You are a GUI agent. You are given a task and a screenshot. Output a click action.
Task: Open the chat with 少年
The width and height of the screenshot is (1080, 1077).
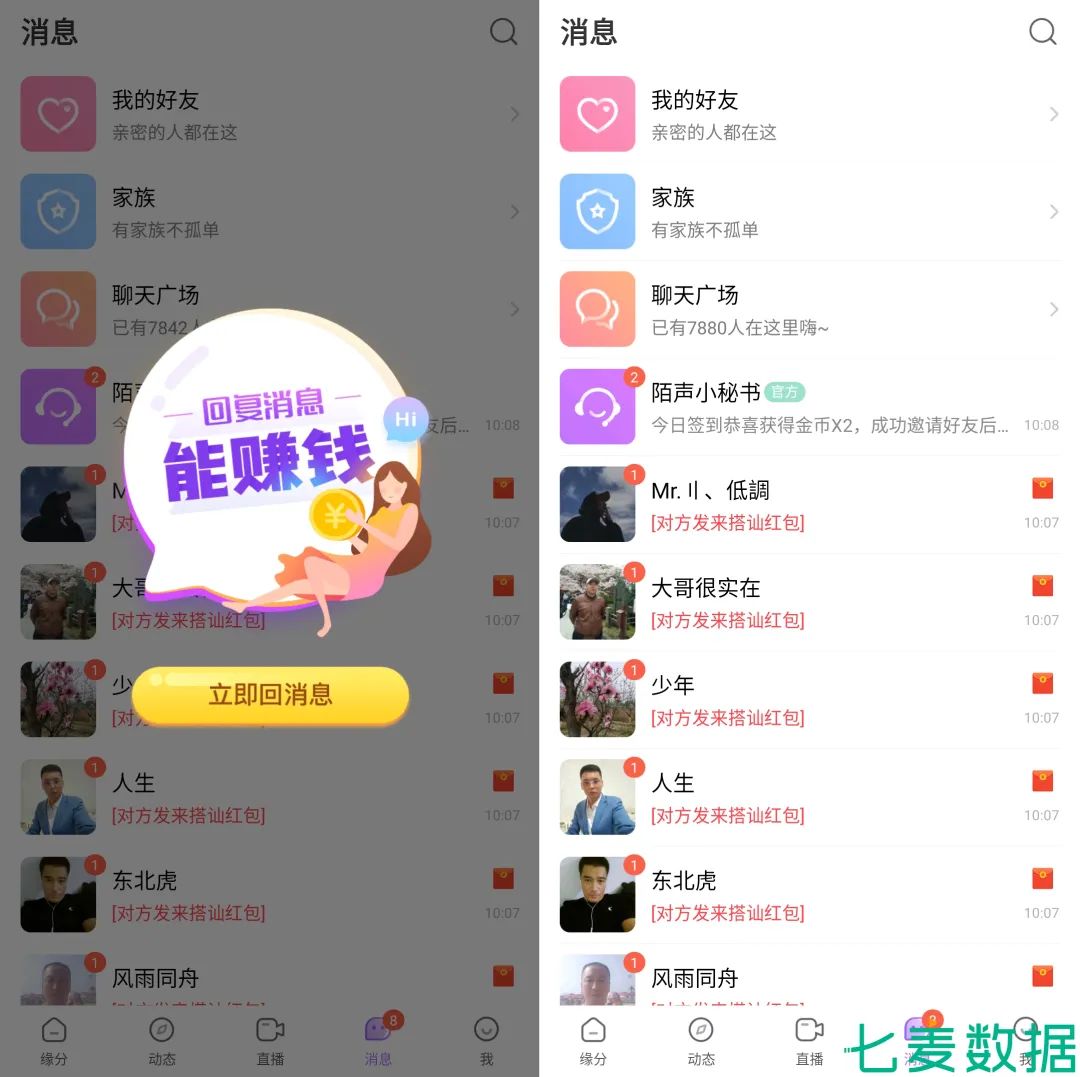tap(808, 700)
